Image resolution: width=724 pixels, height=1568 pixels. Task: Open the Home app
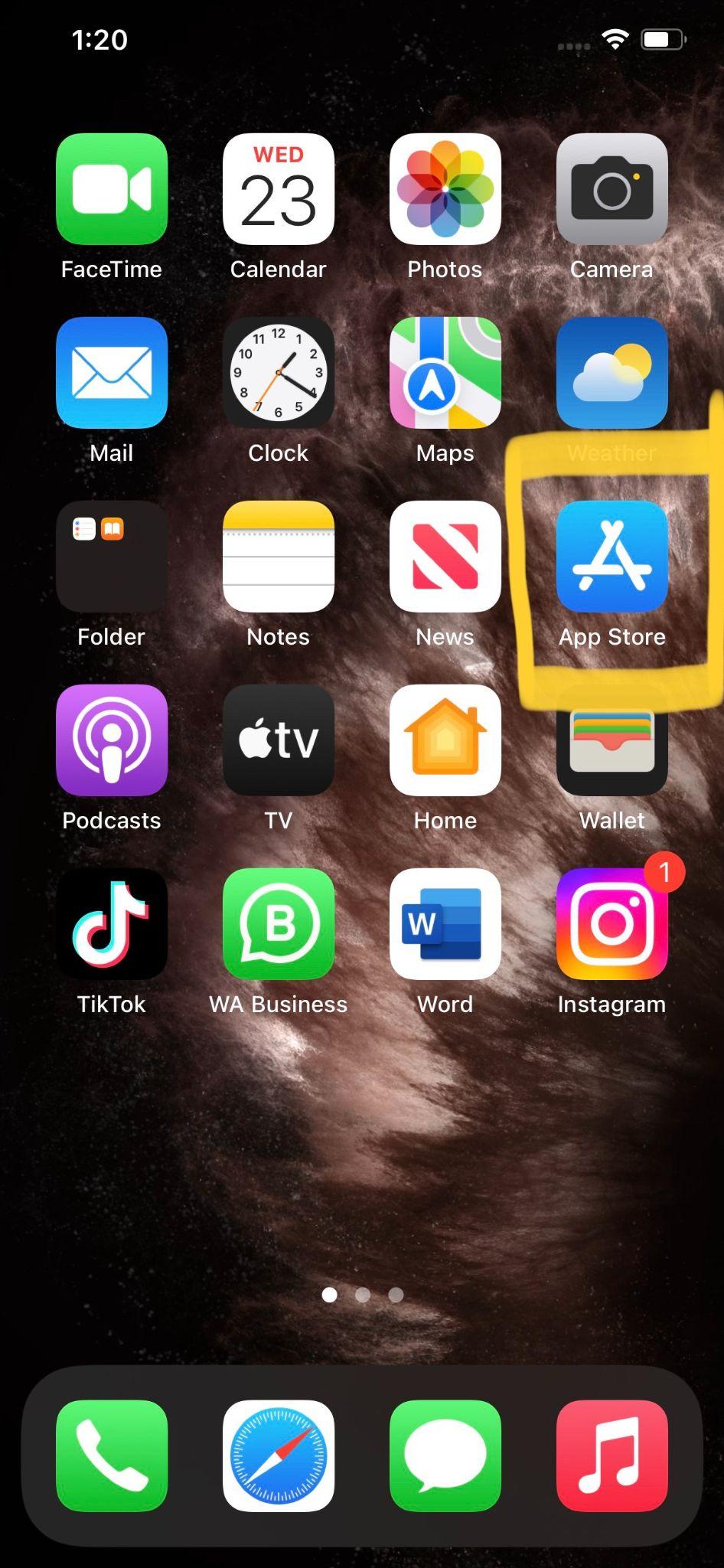click(x=445, y=741)
